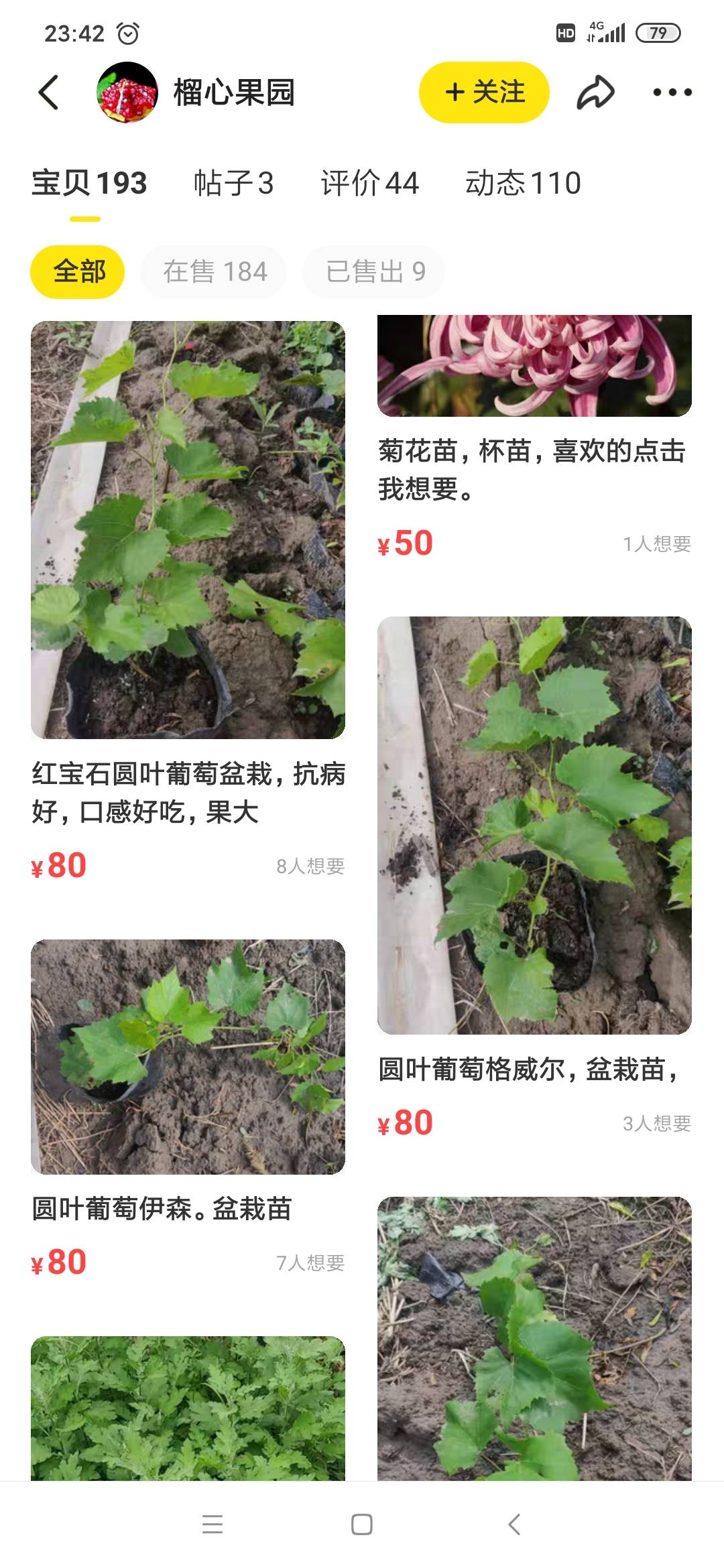Share this seller's shop

point(595,92)
